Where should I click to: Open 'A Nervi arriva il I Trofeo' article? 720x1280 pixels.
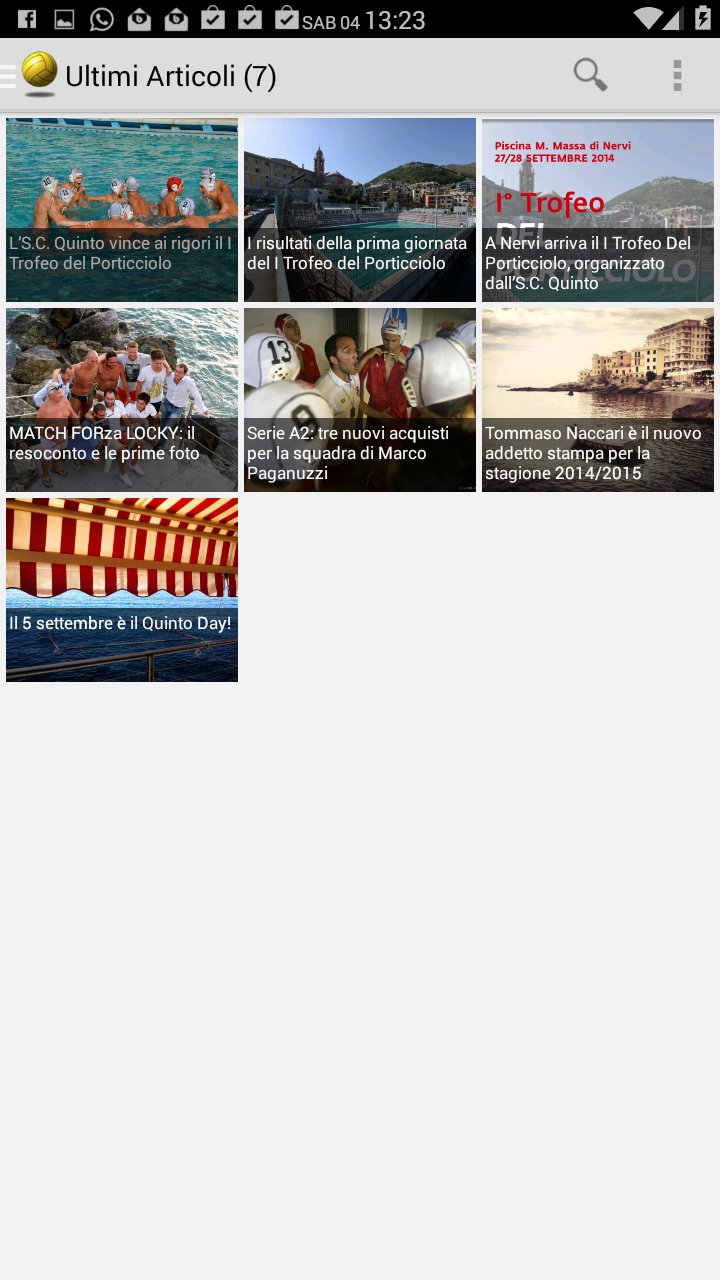click(598, 210)
